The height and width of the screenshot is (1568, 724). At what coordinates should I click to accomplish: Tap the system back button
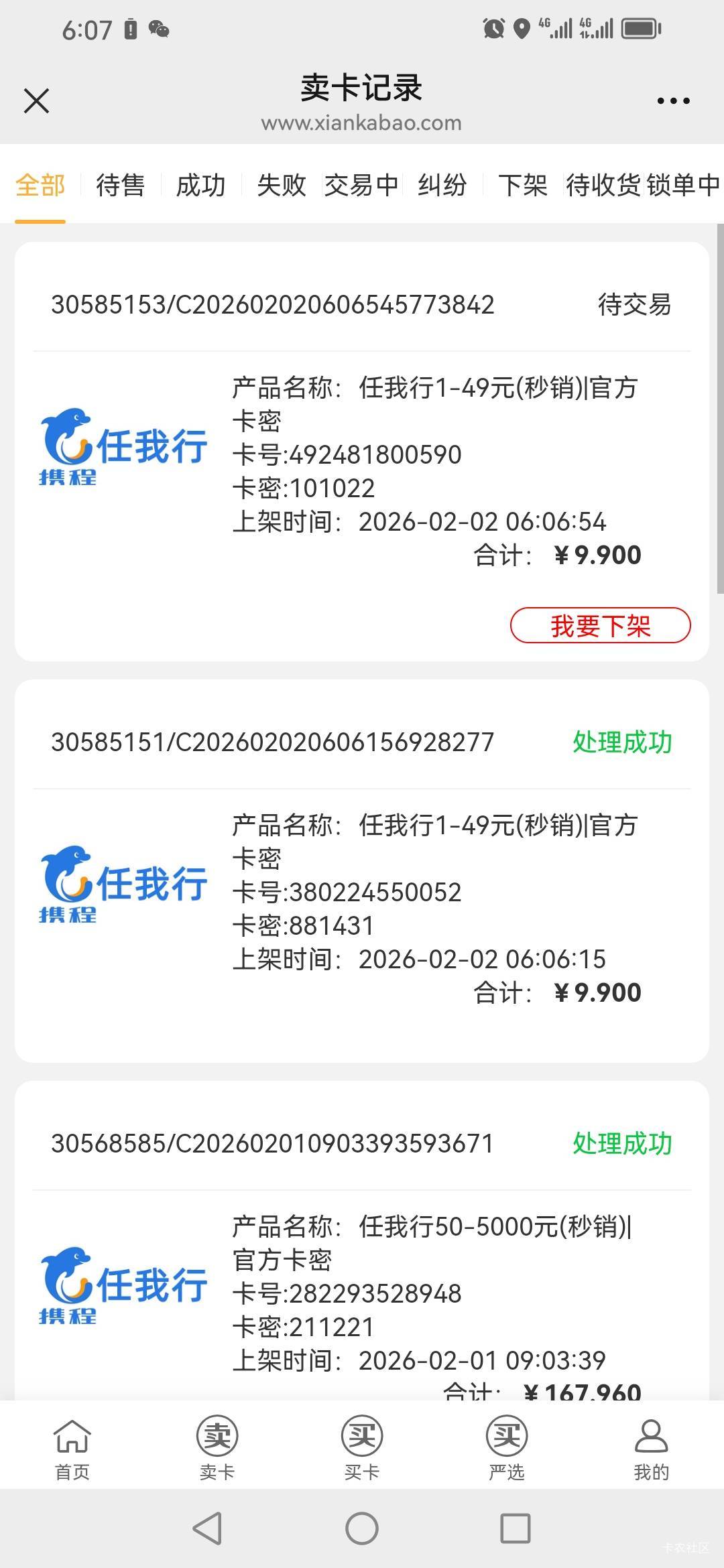click(x=207, y=1529)
